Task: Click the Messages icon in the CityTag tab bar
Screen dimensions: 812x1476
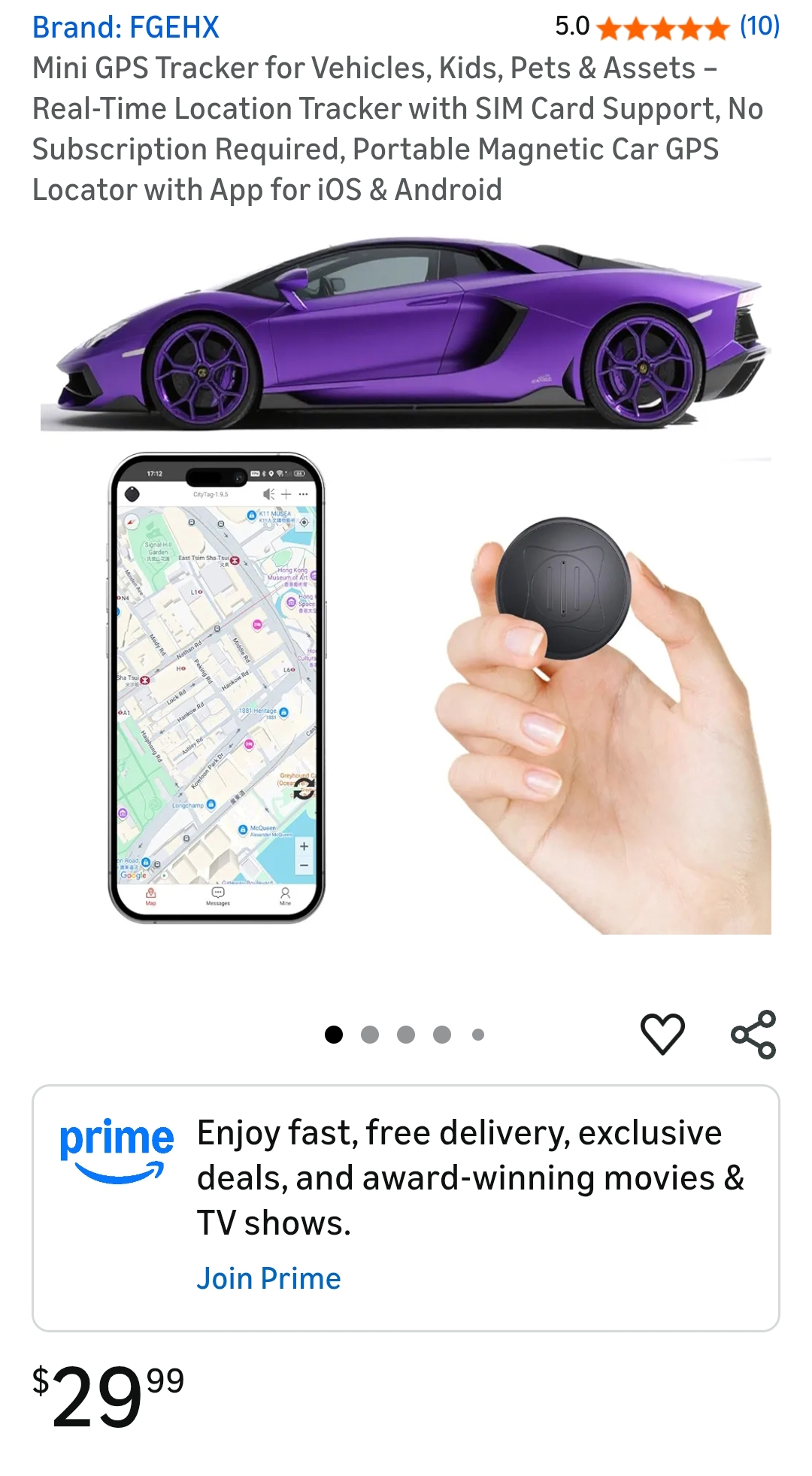Action: pos(217,893)
